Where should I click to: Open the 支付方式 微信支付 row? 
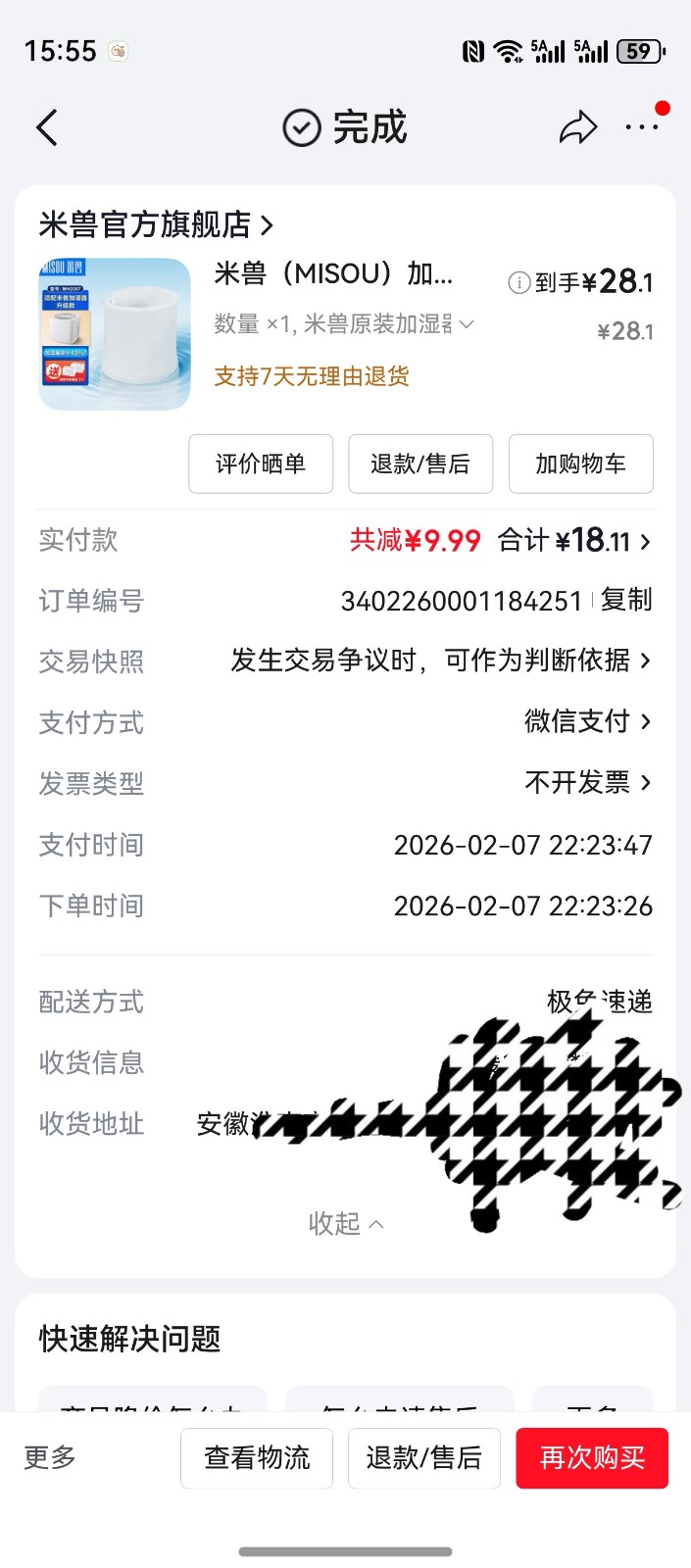click(587, 721)
